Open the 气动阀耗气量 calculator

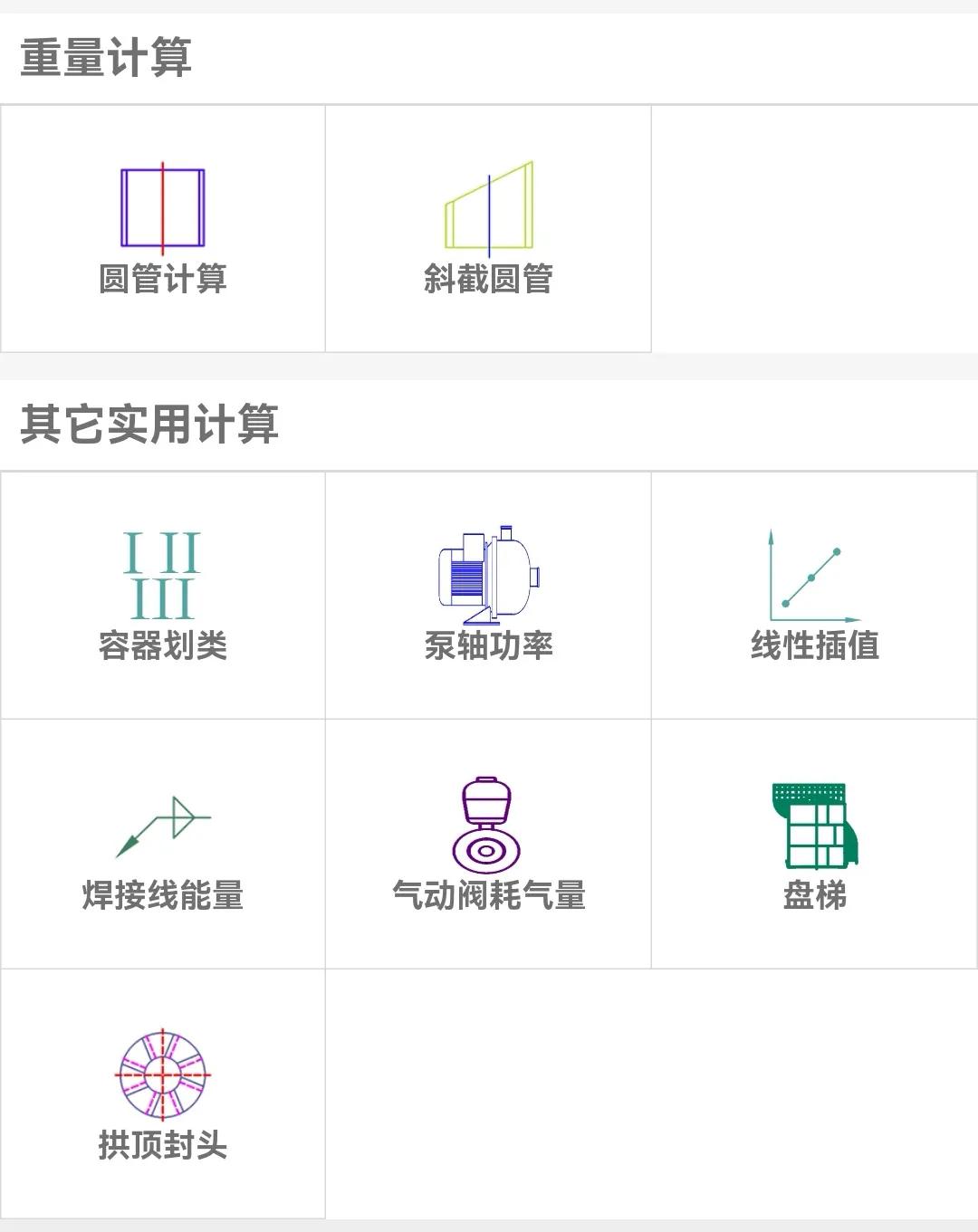tap(487, 846)
